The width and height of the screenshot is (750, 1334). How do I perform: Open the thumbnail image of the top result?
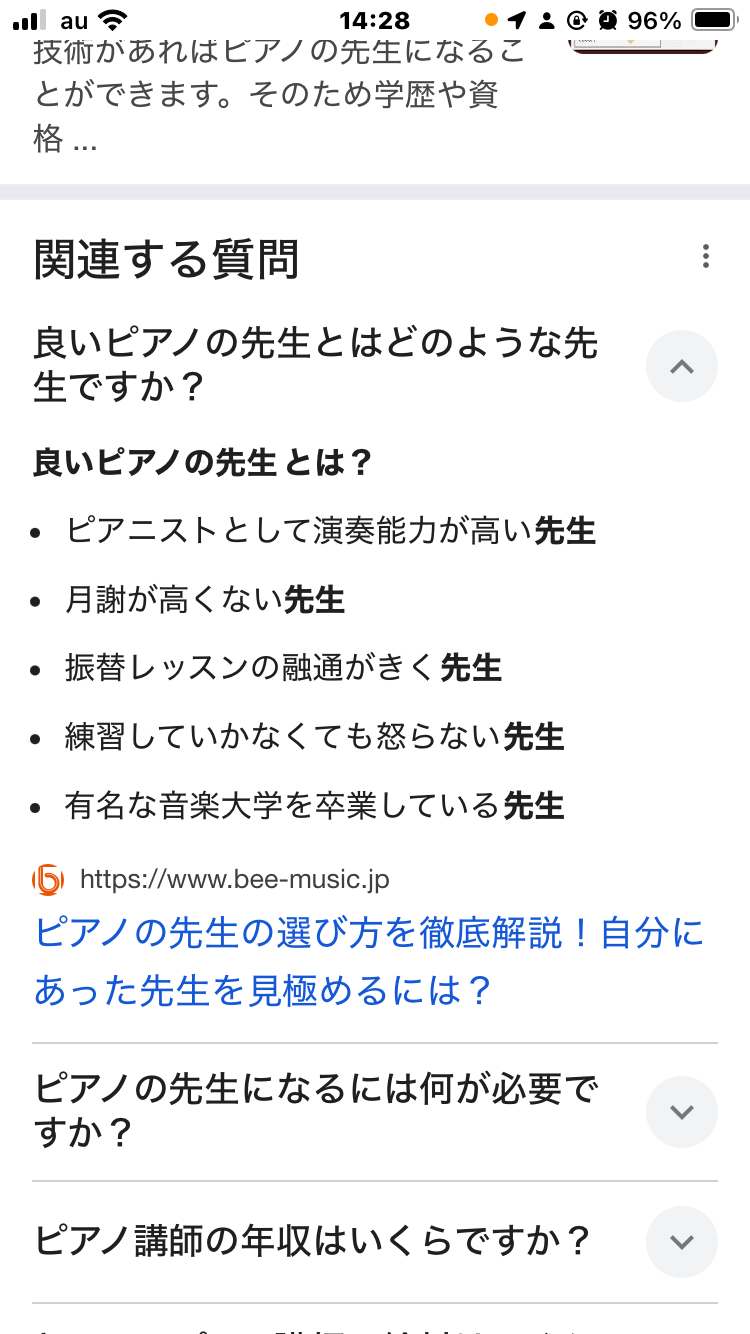(x=643, y=45)
